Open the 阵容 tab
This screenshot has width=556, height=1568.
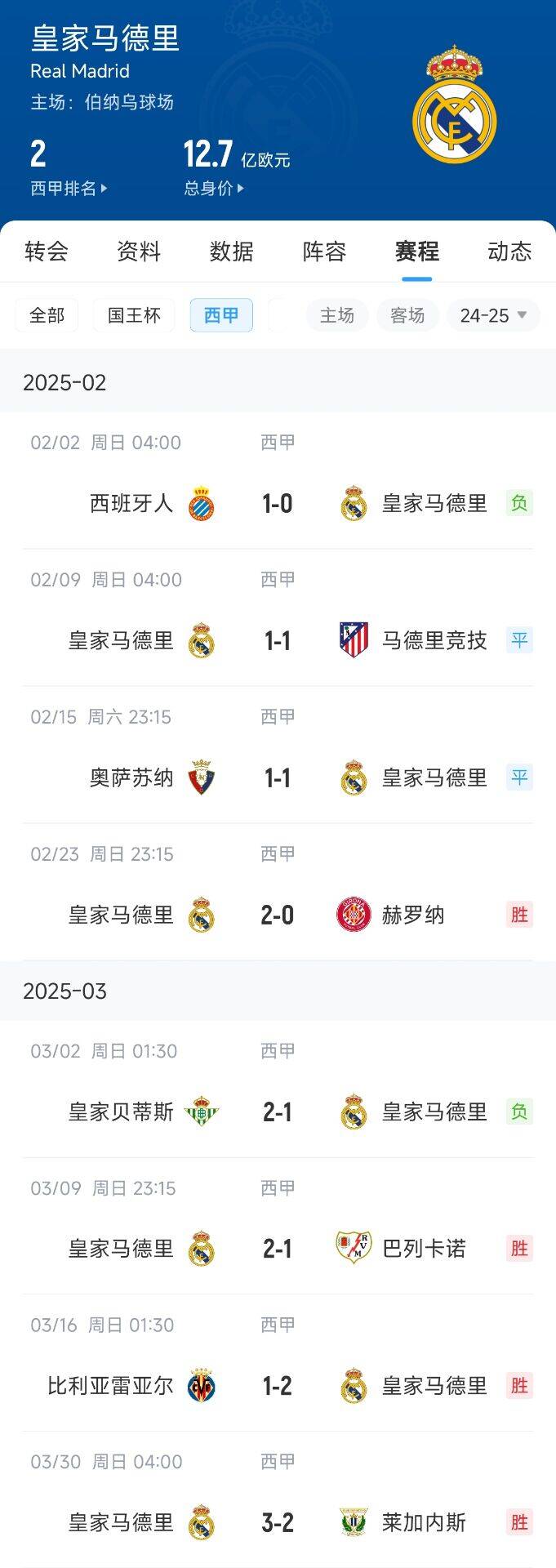[324, 252]
